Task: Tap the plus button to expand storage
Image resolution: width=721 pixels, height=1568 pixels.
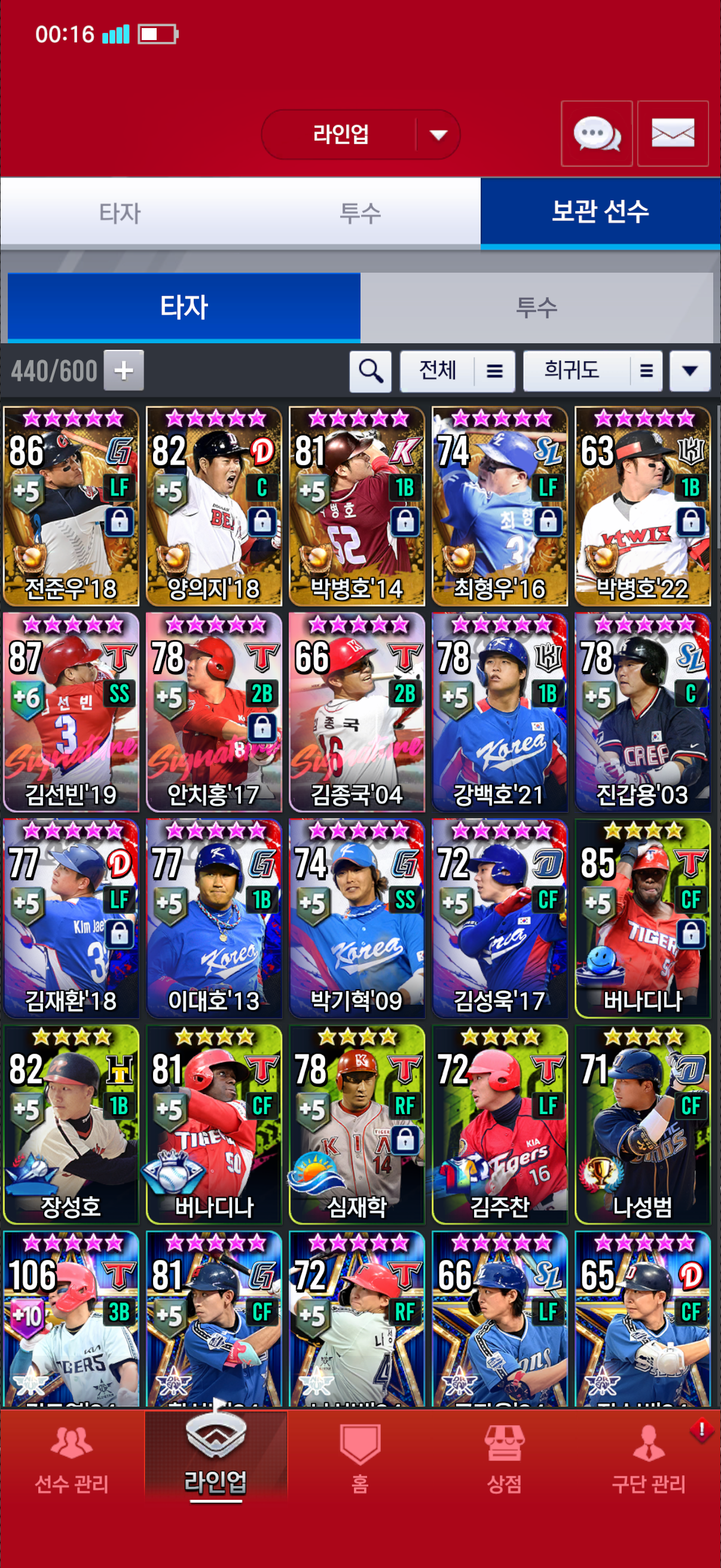Action: point(124,370)
